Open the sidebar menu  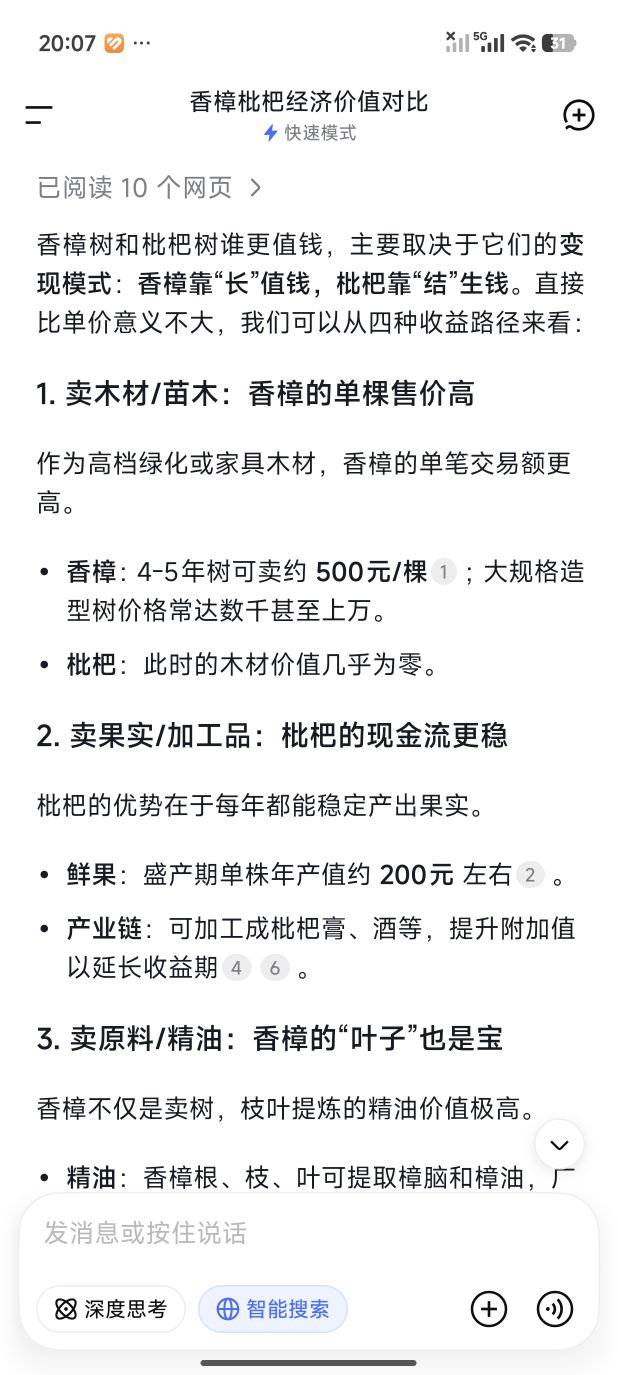[39, 115]
